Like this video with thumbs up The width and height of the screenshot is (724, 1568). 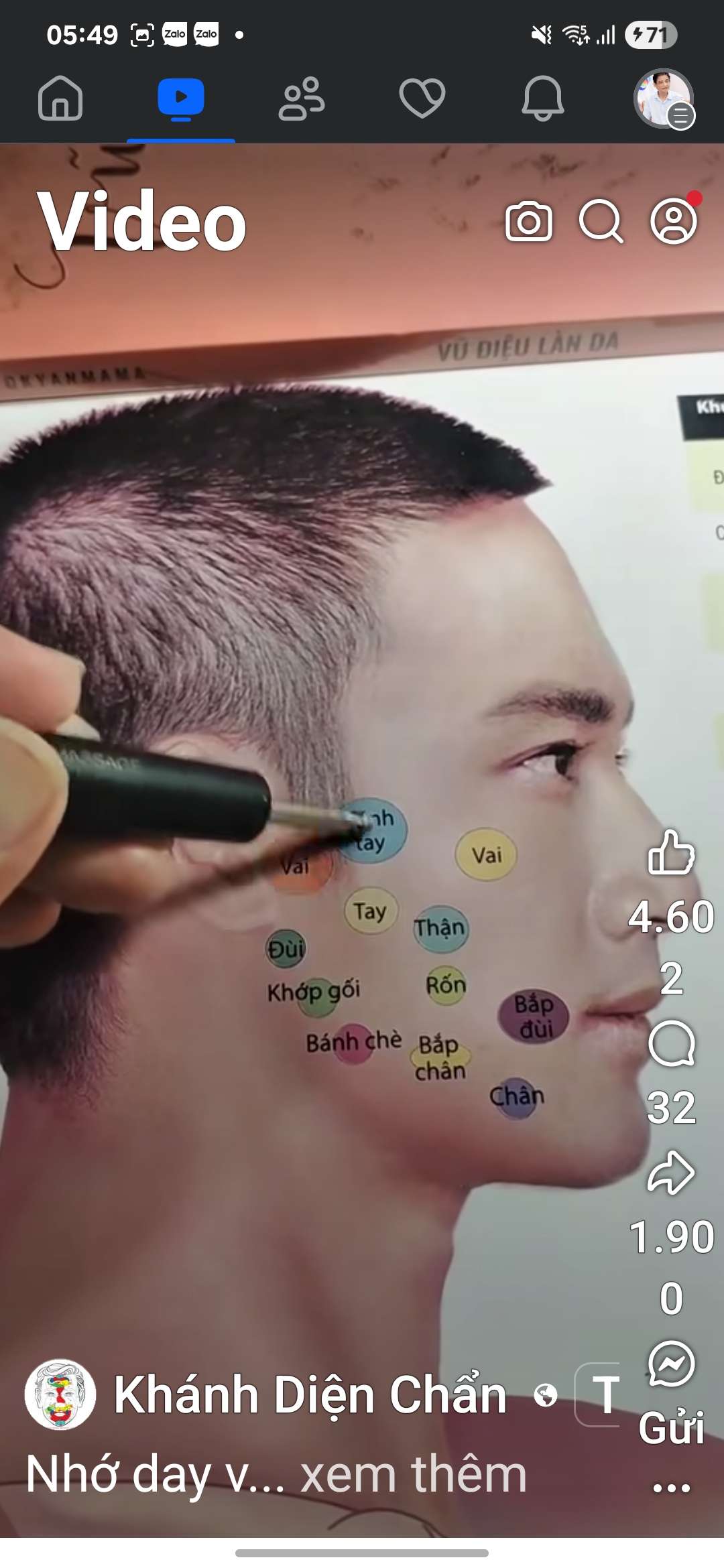coord(670,853)
